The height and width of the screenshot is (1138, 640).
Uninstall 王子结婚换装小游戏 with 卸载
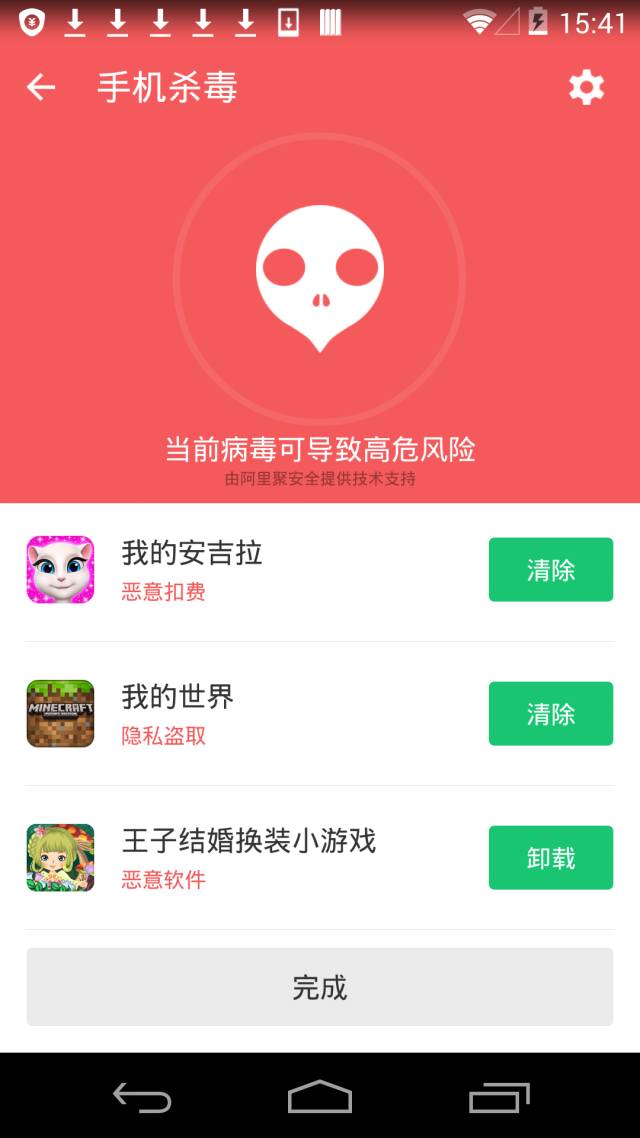tap(550, 858)
